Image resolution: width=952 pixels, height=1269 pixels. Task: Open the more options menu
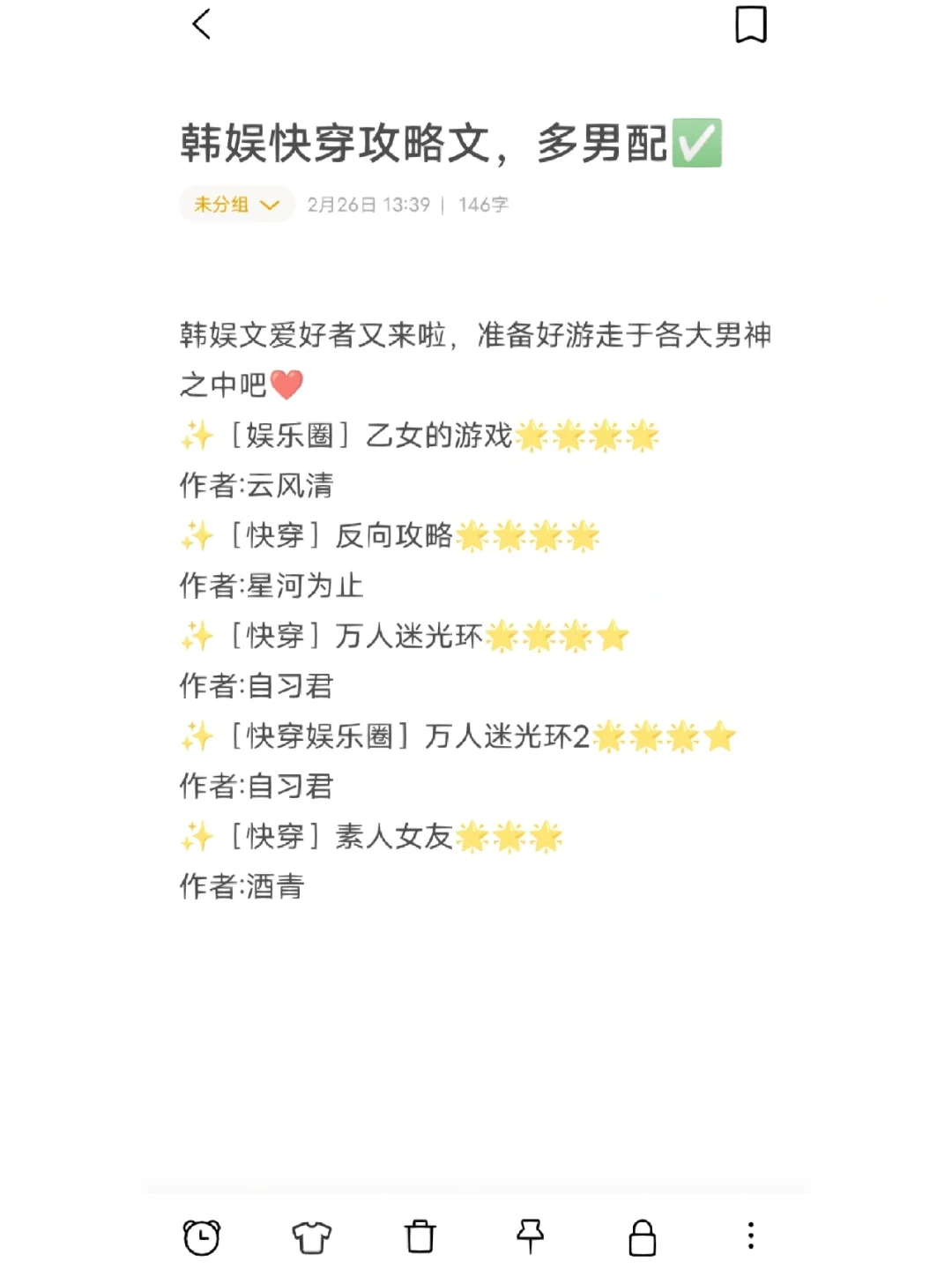tap(750, 1236)
